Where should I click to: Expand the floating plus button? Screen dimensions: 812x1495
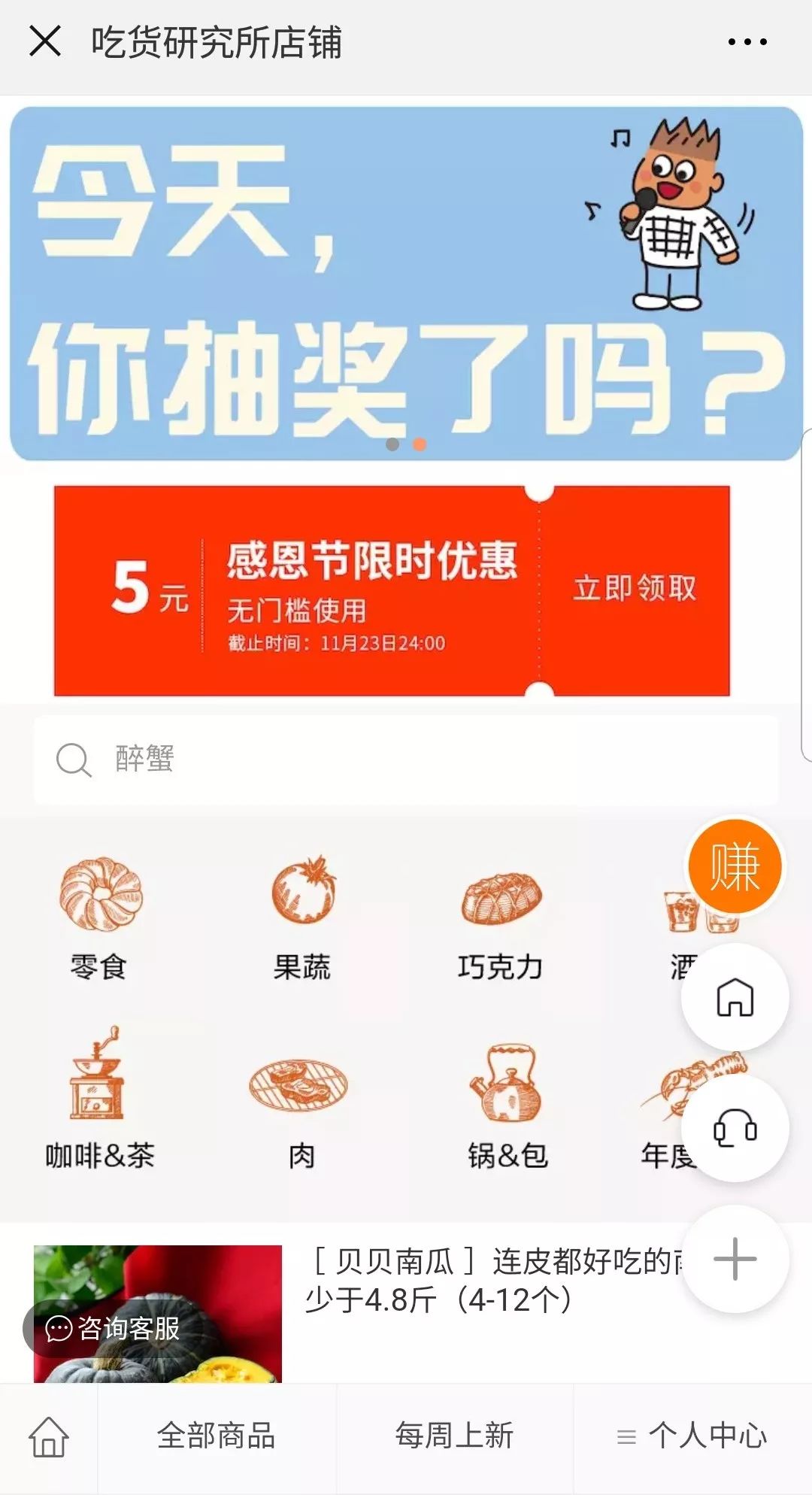coord(735,1259)
